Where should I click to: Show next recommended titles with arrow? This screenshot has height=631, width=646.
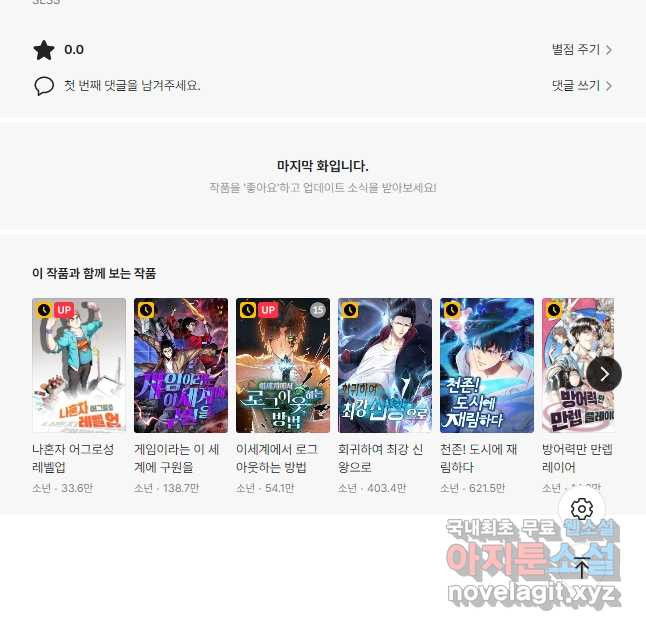604,374
